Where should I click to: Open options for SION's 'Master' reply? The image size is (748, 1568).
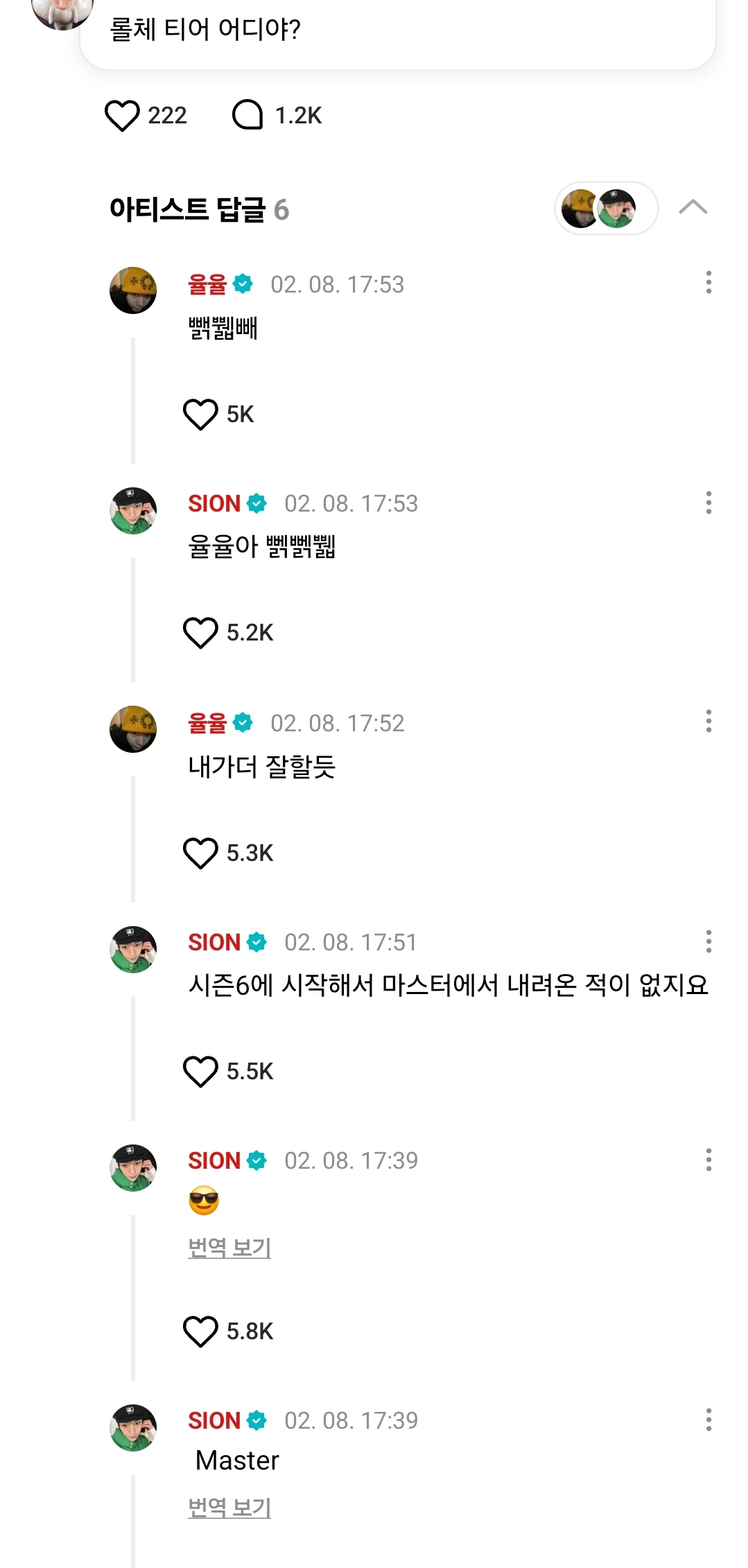coord(708,1420)
